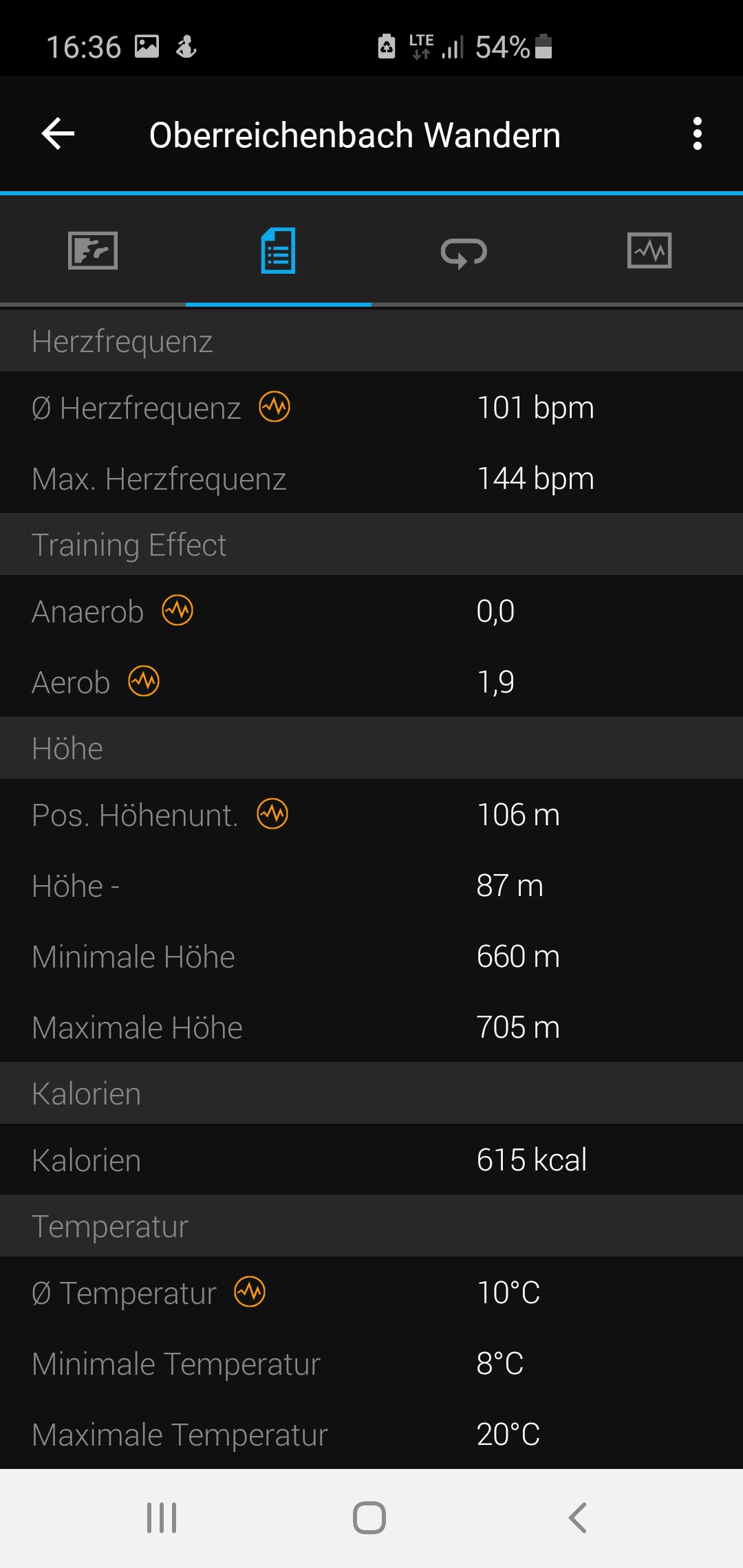
Task: Select the stats details list tab
Action: [x=279, y=250]
